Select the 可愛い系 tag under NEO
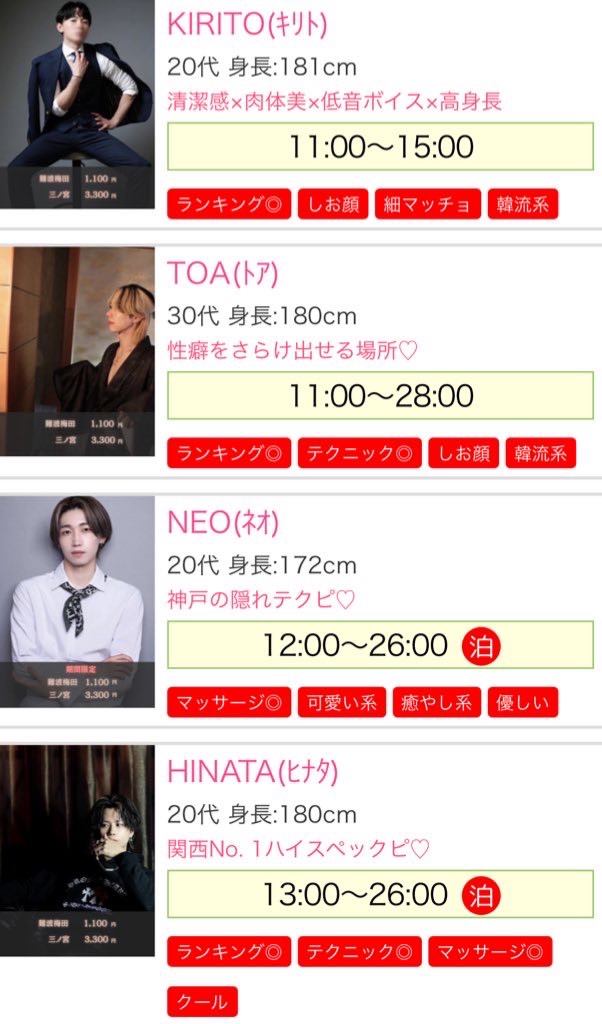The width and height of the screenshot is (602, 1024). pyautogui.click(x=341, y=702)
